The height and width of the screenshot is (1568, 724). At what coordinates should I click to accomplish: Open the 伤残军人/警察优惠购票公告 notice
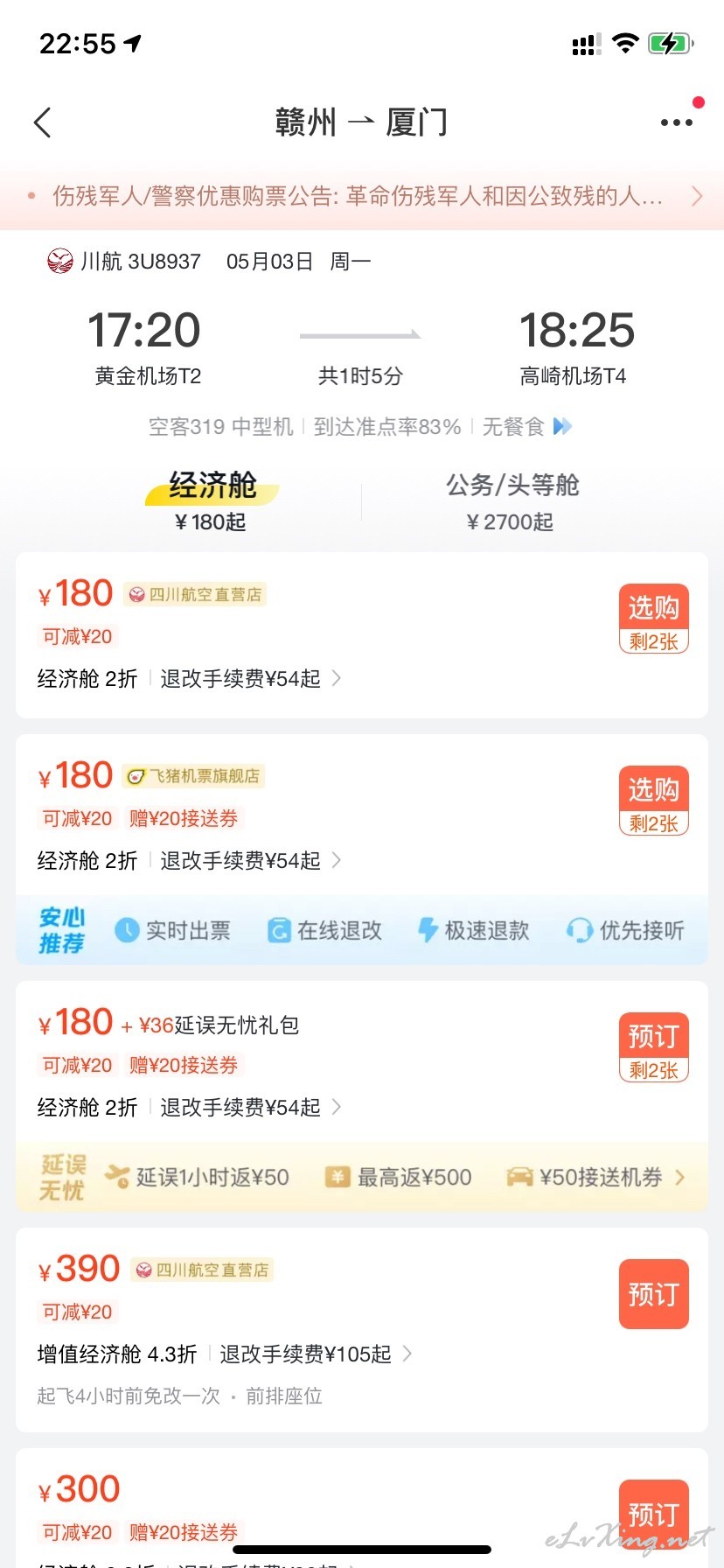click(362, 196)
